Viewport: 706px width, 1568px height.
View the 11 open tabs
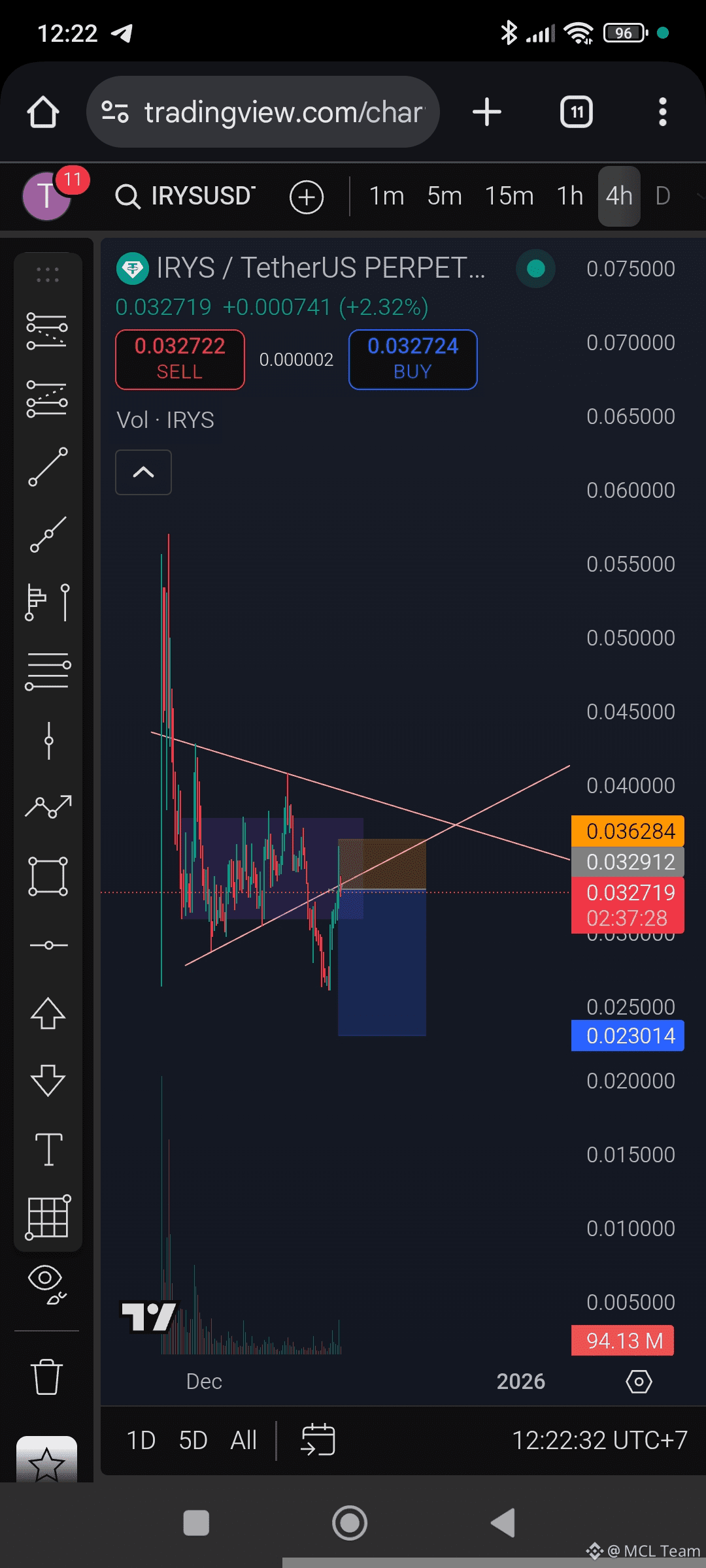click(576, 112)
